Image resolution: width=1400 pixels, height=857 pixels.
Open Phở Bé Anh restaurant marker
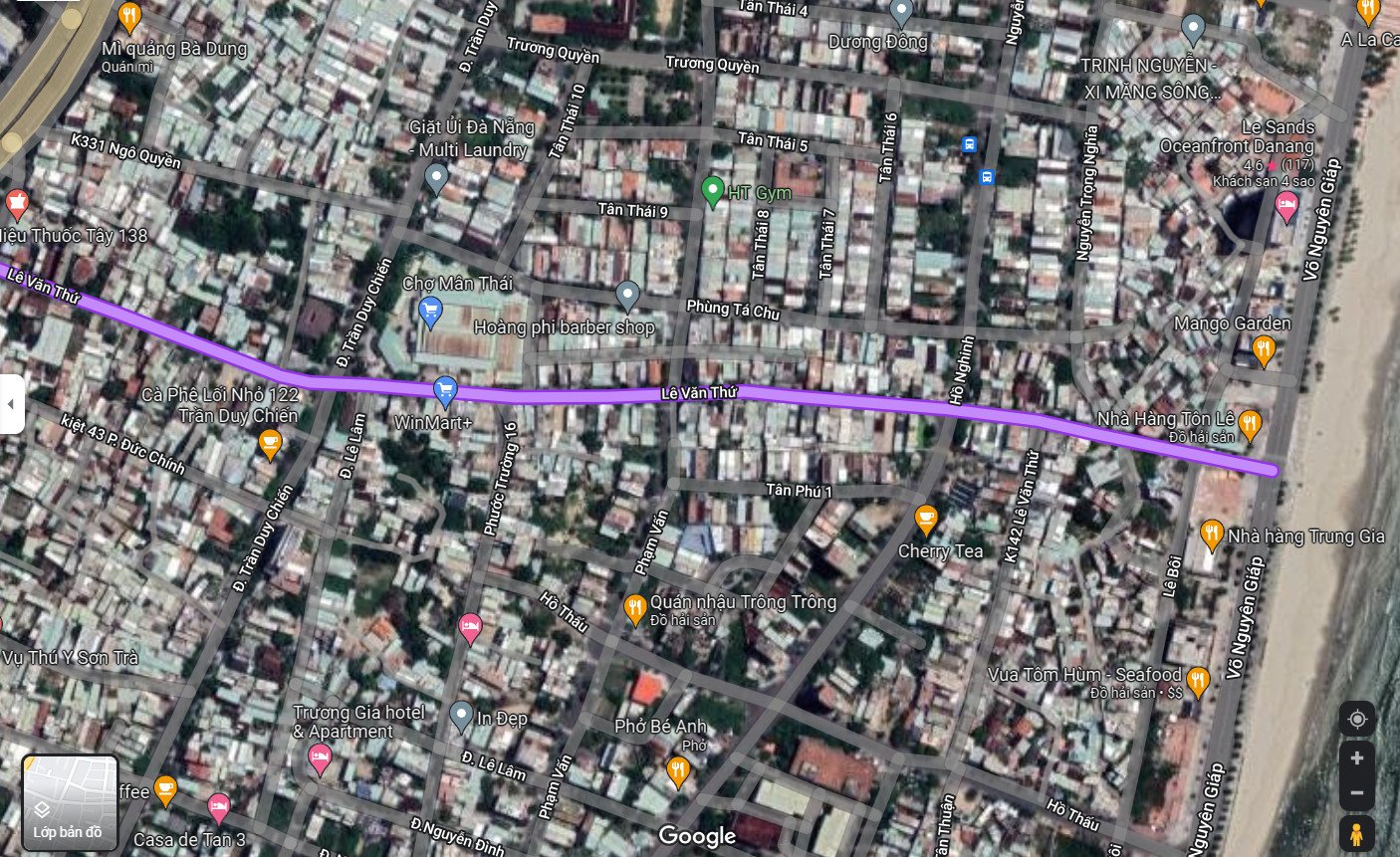678,769
